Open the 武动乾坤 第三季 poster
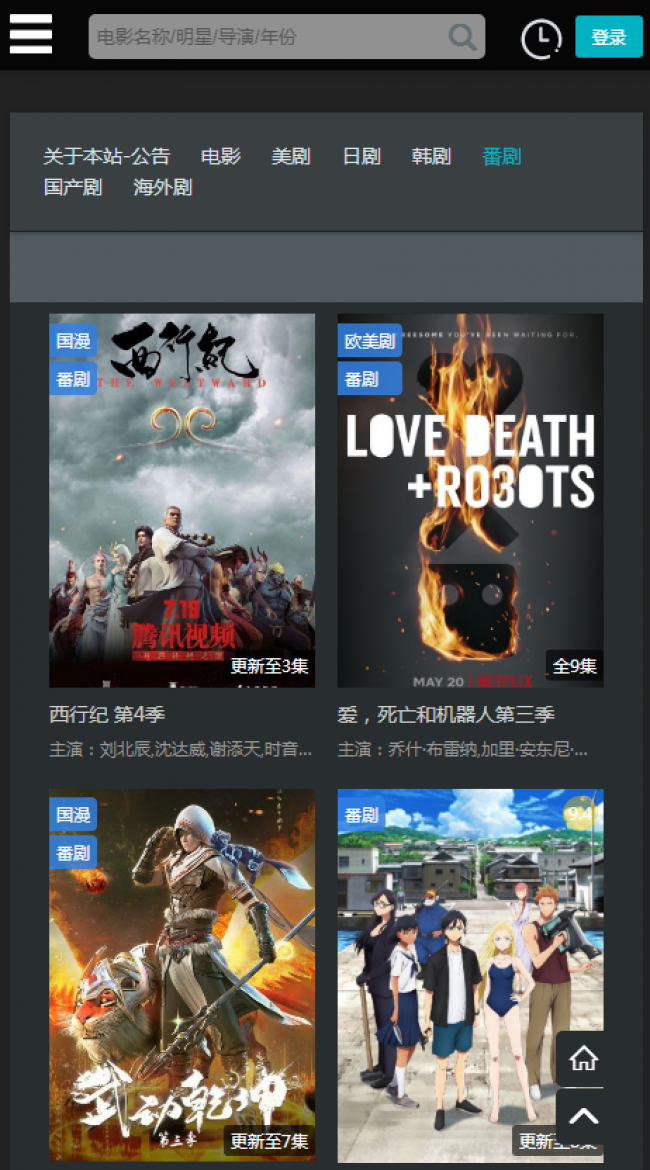650x1170 pixels. 182,975
